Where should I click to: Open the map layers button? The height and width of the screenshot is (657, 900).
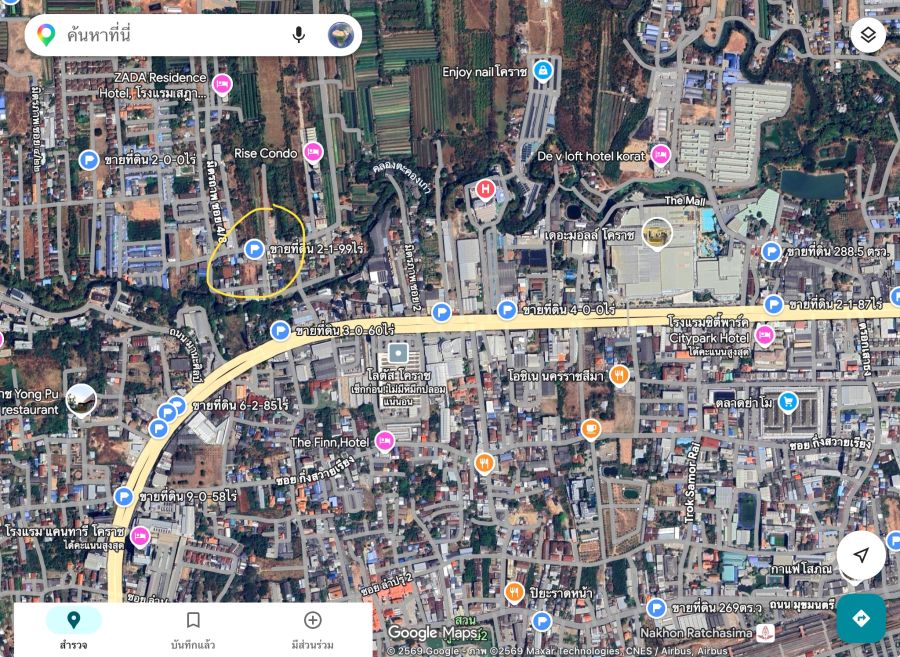[x=868, y=35]
